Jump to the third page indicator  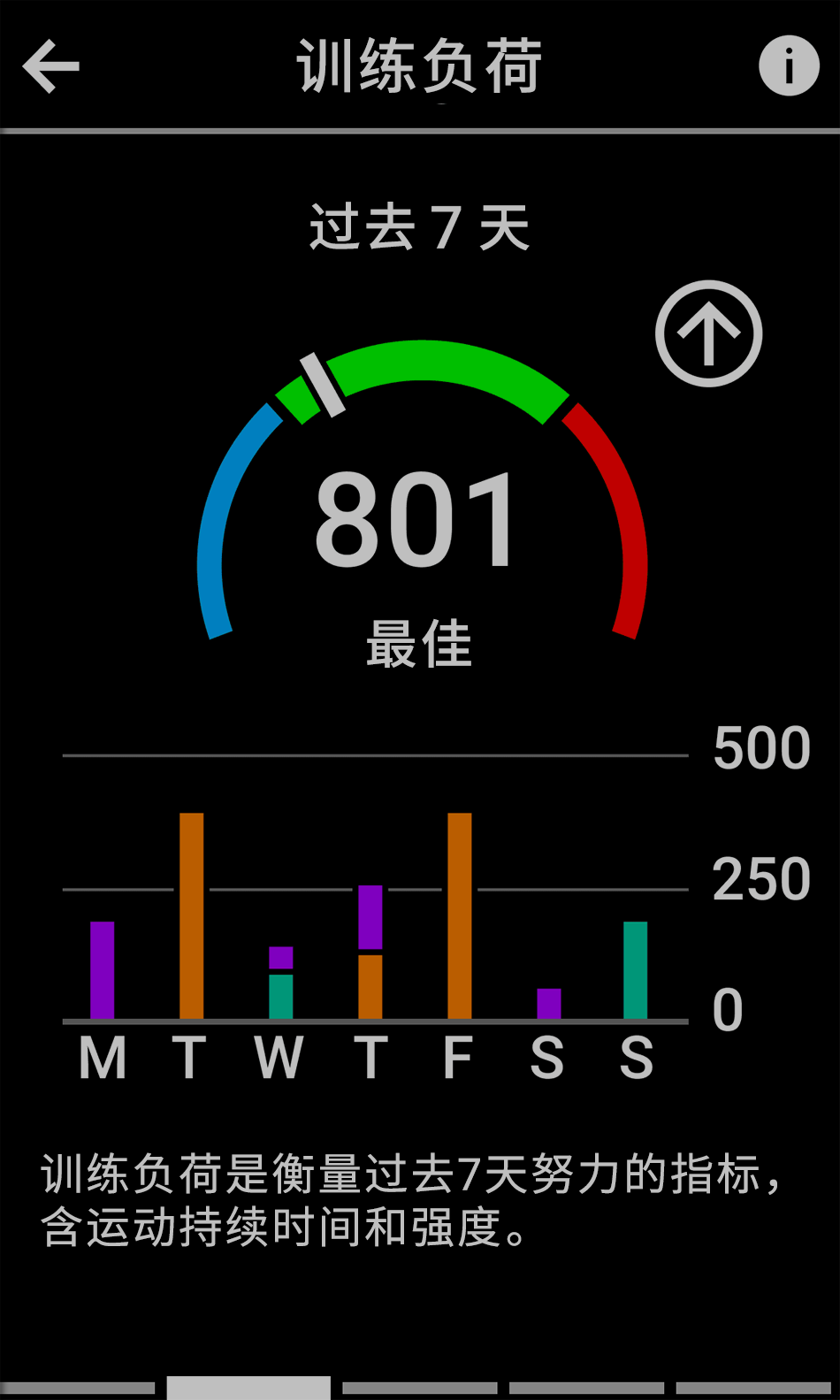point(419,1388)
